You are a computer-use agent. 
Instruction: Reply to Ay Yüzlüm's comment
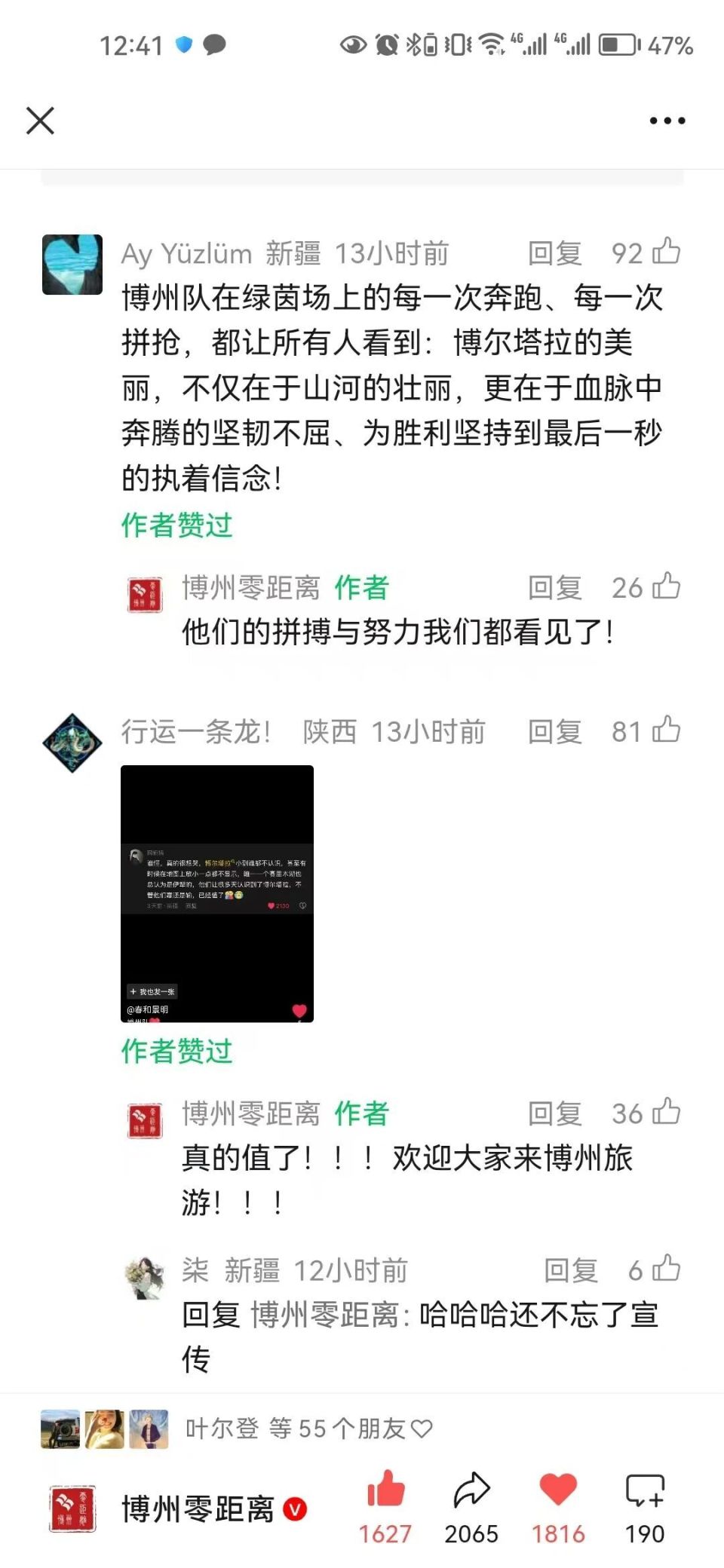coord(555,253)
